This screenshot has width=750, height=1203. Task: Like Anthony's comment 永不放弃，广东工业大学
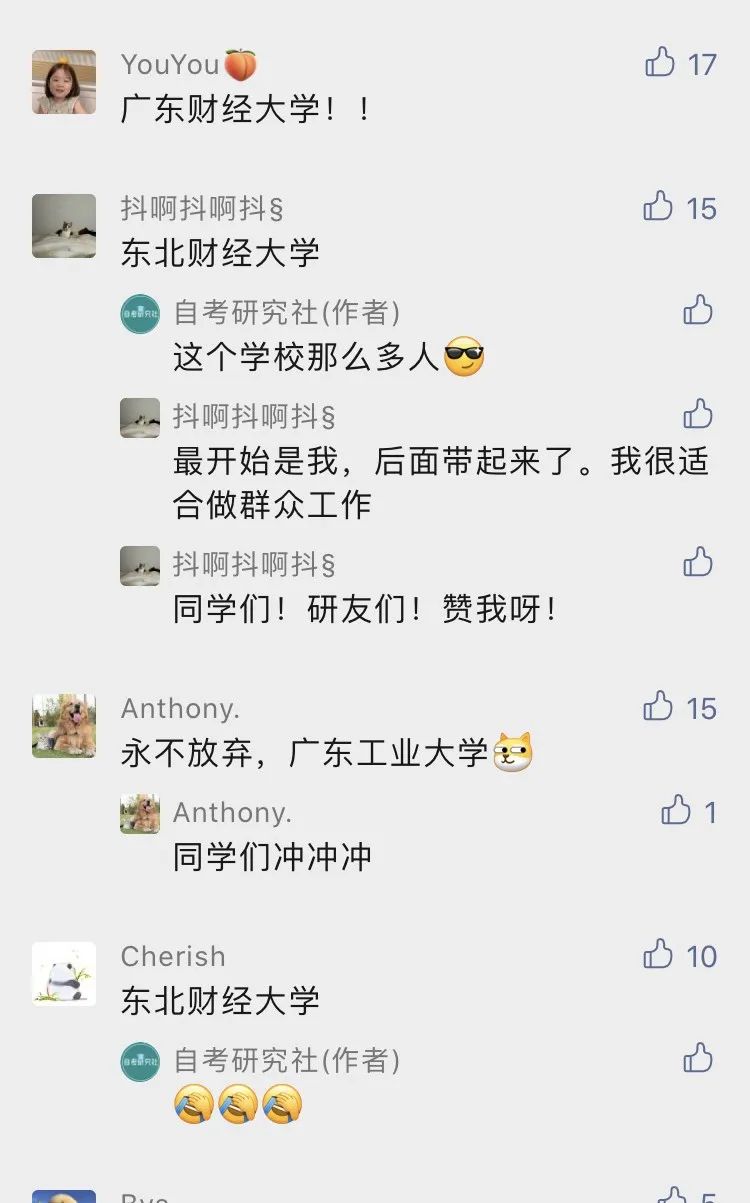(659, 707)
